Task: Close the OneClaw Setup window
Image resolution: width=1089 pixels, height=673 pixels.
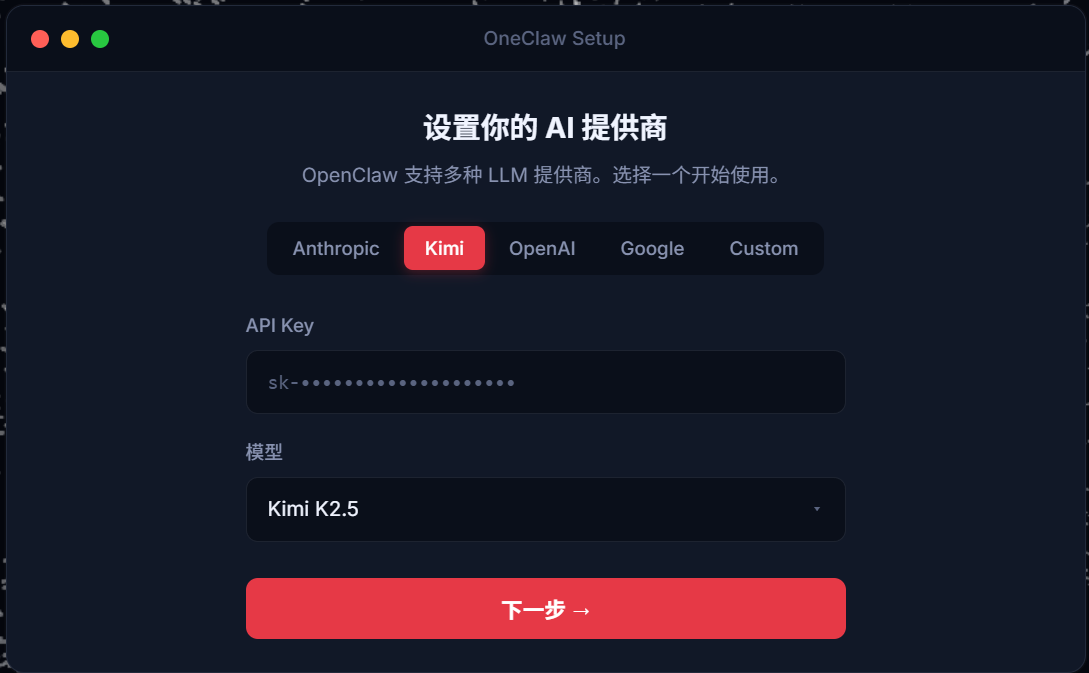Action: [x=40, y=39]
